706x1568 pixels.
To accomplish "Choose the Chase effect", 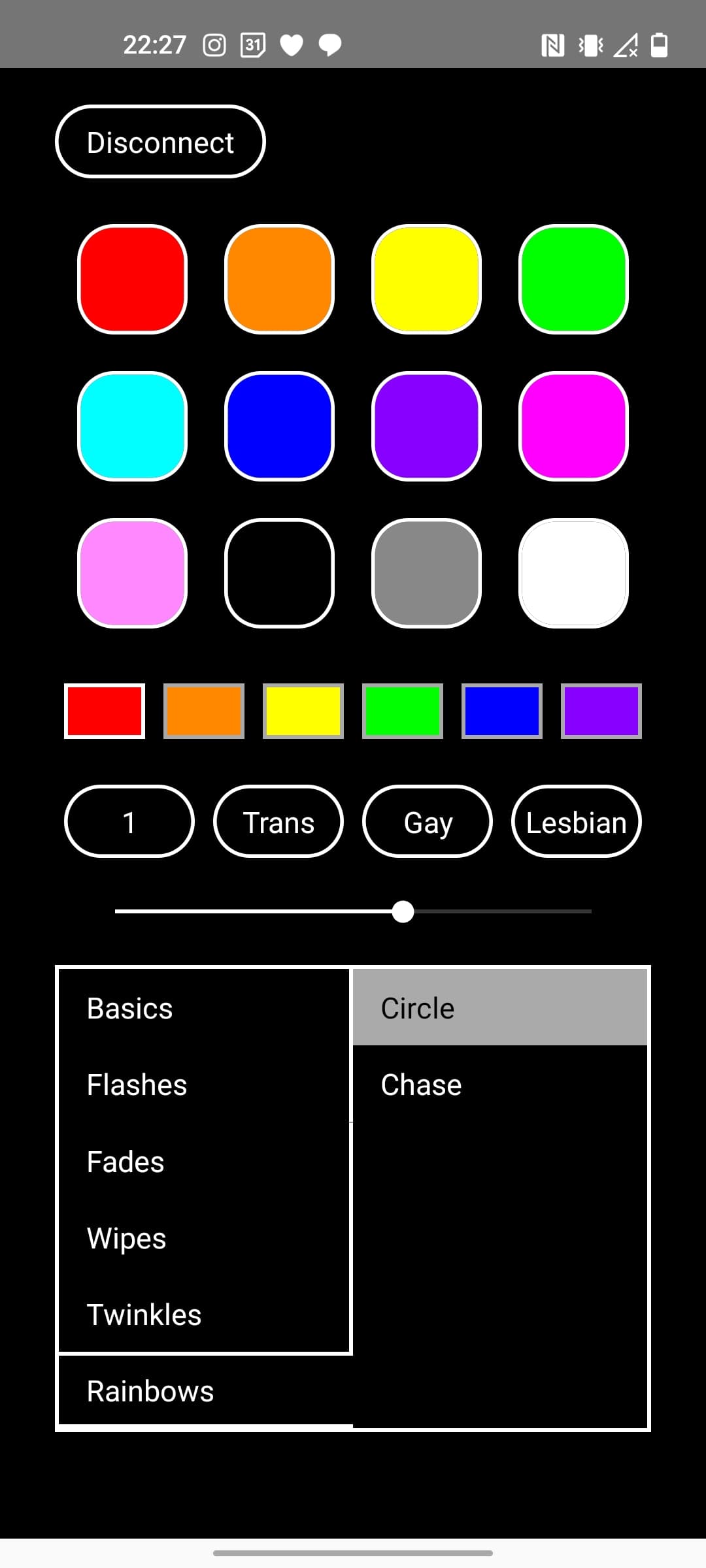I will (422, 1085).
